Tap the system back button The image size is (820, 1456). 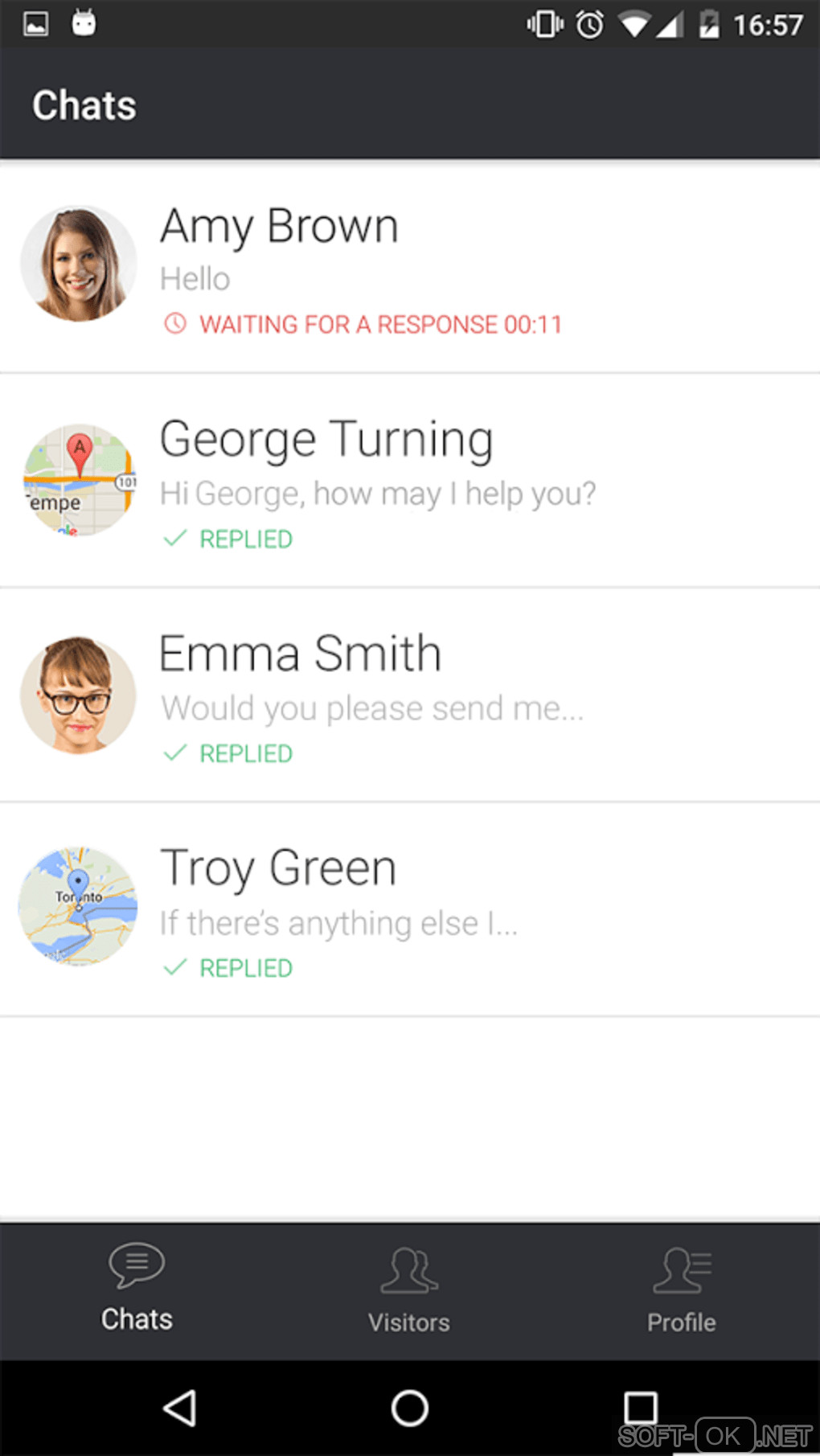tap(180, 1409)
